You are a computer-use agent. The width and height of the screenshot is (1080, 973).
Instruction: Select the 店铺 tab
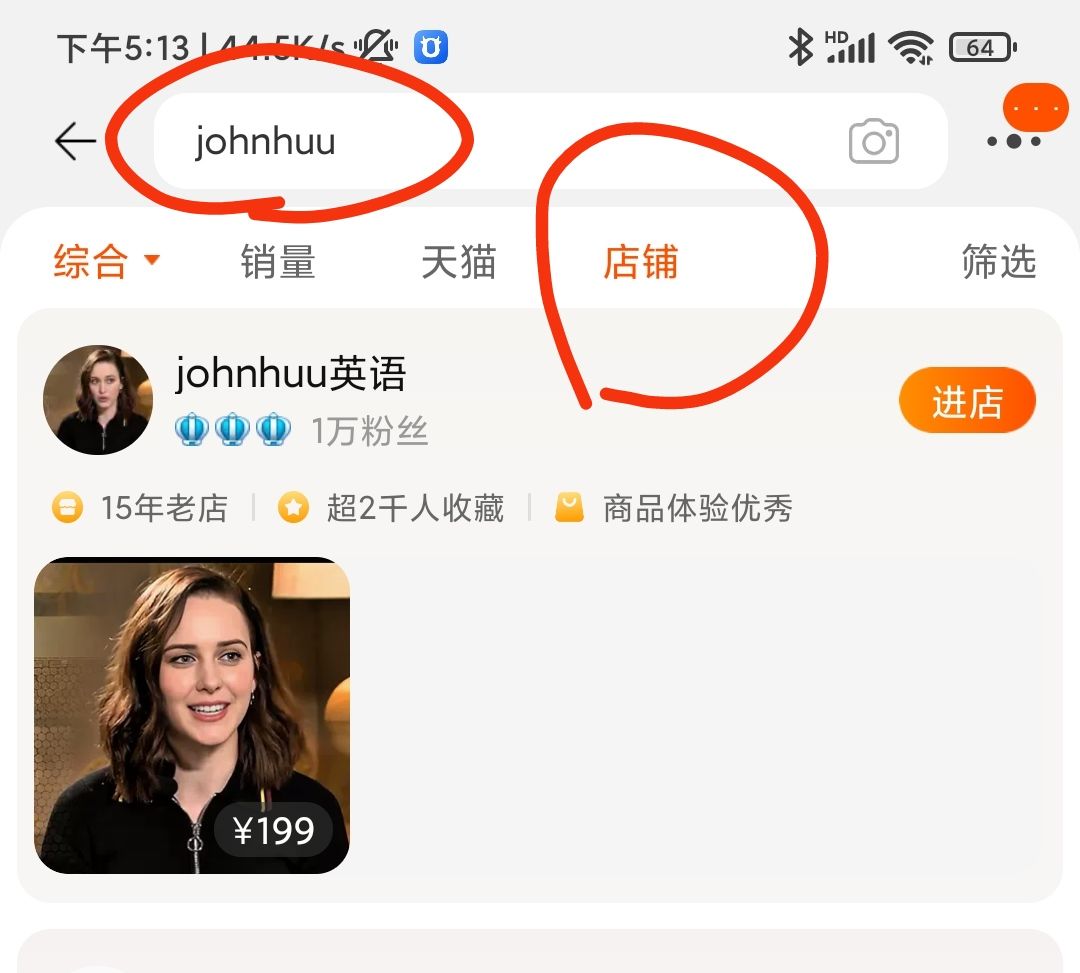(640, 262)
